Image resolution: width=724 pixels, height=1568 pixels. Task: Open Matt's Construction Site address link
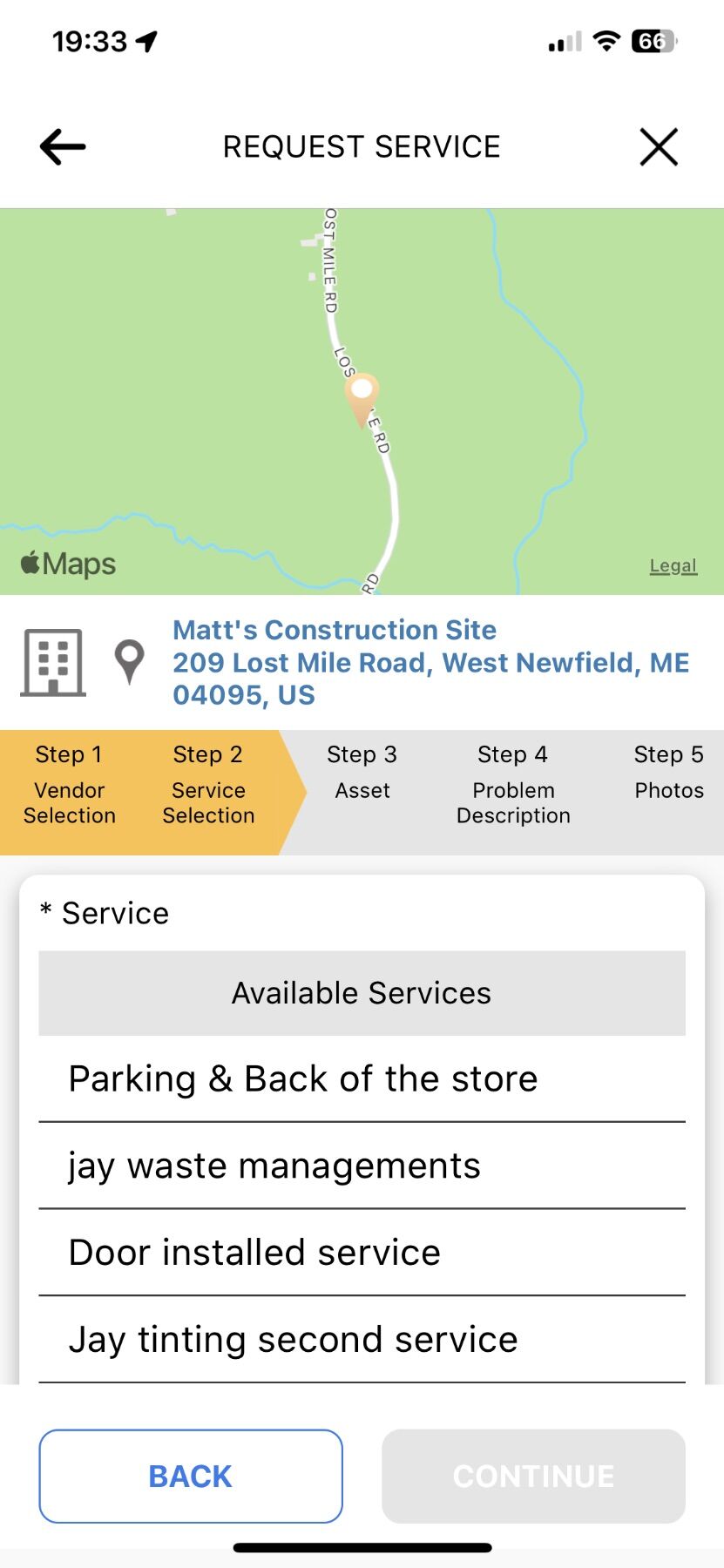(x=430, y=662)
